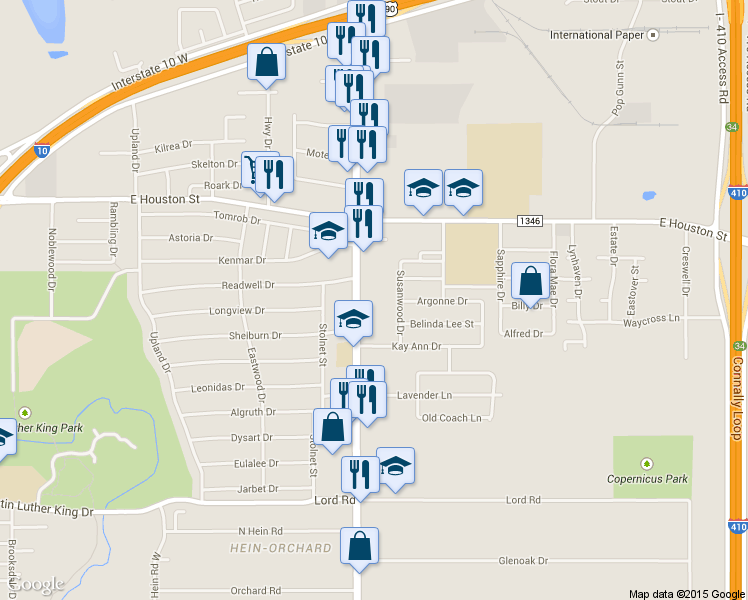Select the school marker near Belinda Lee St
748x600 pixels.
pyautogui.click(x=353, y=319)
